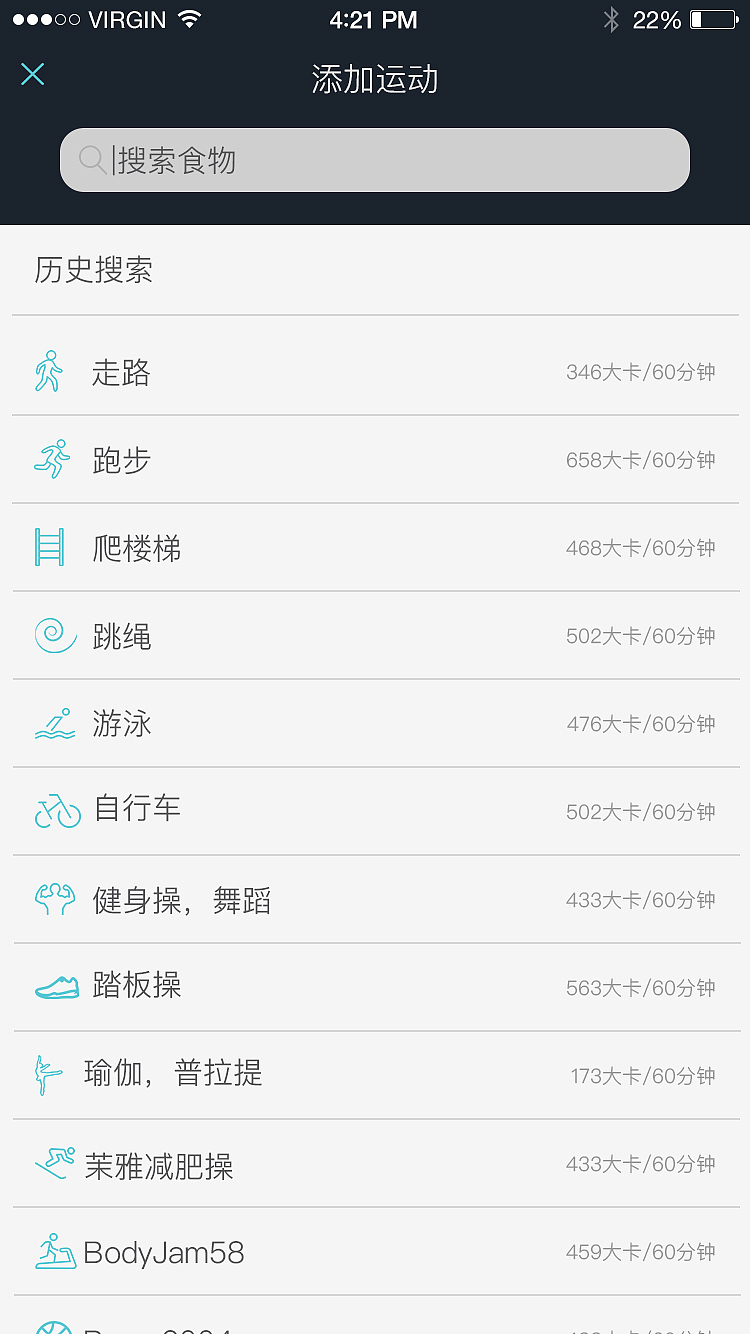
Task: Tap the magnifier icon in the search bar
Action: pyautogui.click(x=92, y=159)
